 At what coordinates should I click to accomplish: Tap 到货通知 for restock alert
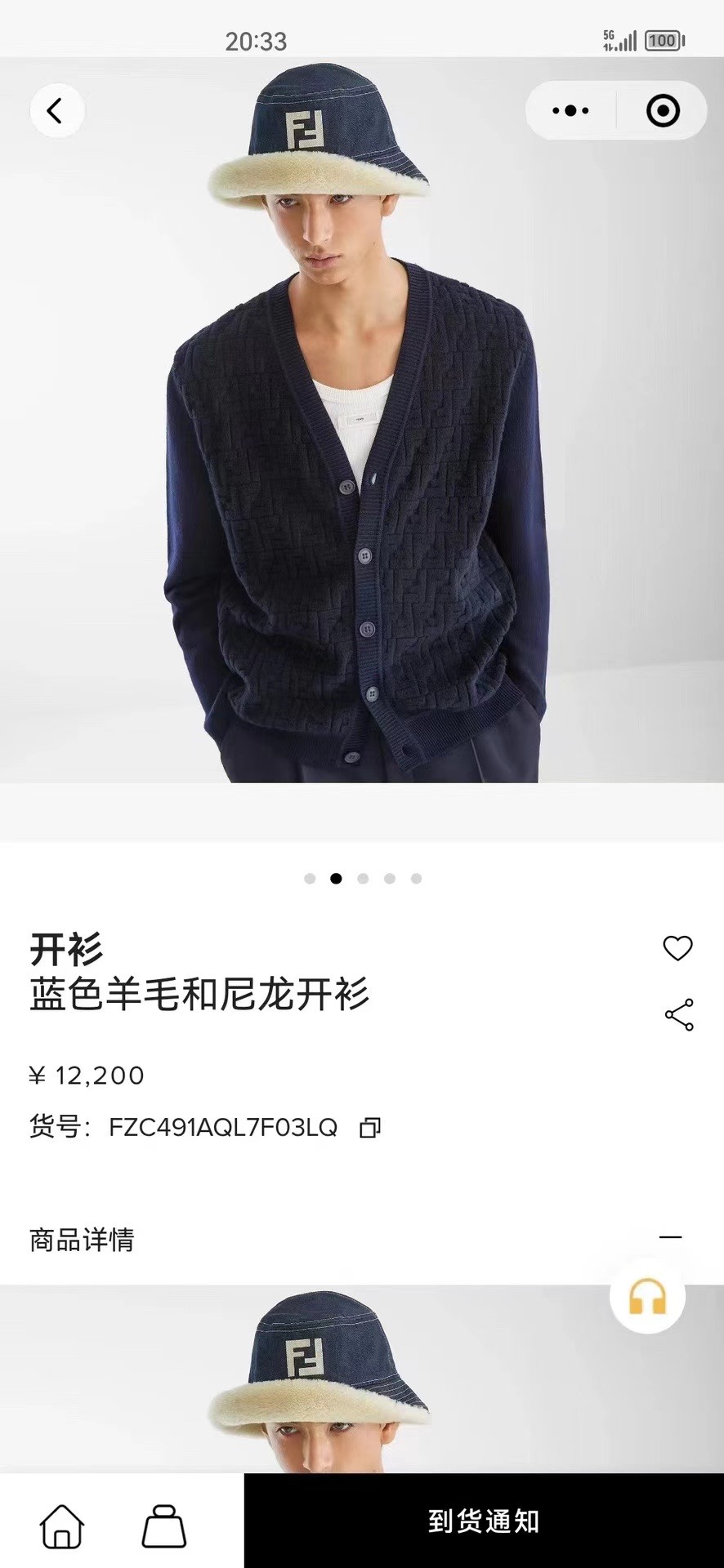coord(484,1521)
